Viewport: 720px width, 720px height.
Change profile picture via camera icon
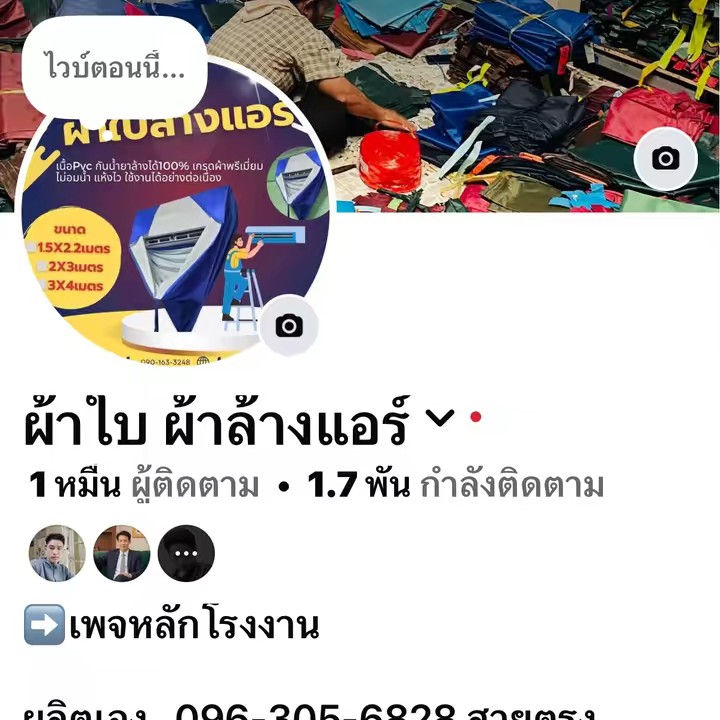289,325
